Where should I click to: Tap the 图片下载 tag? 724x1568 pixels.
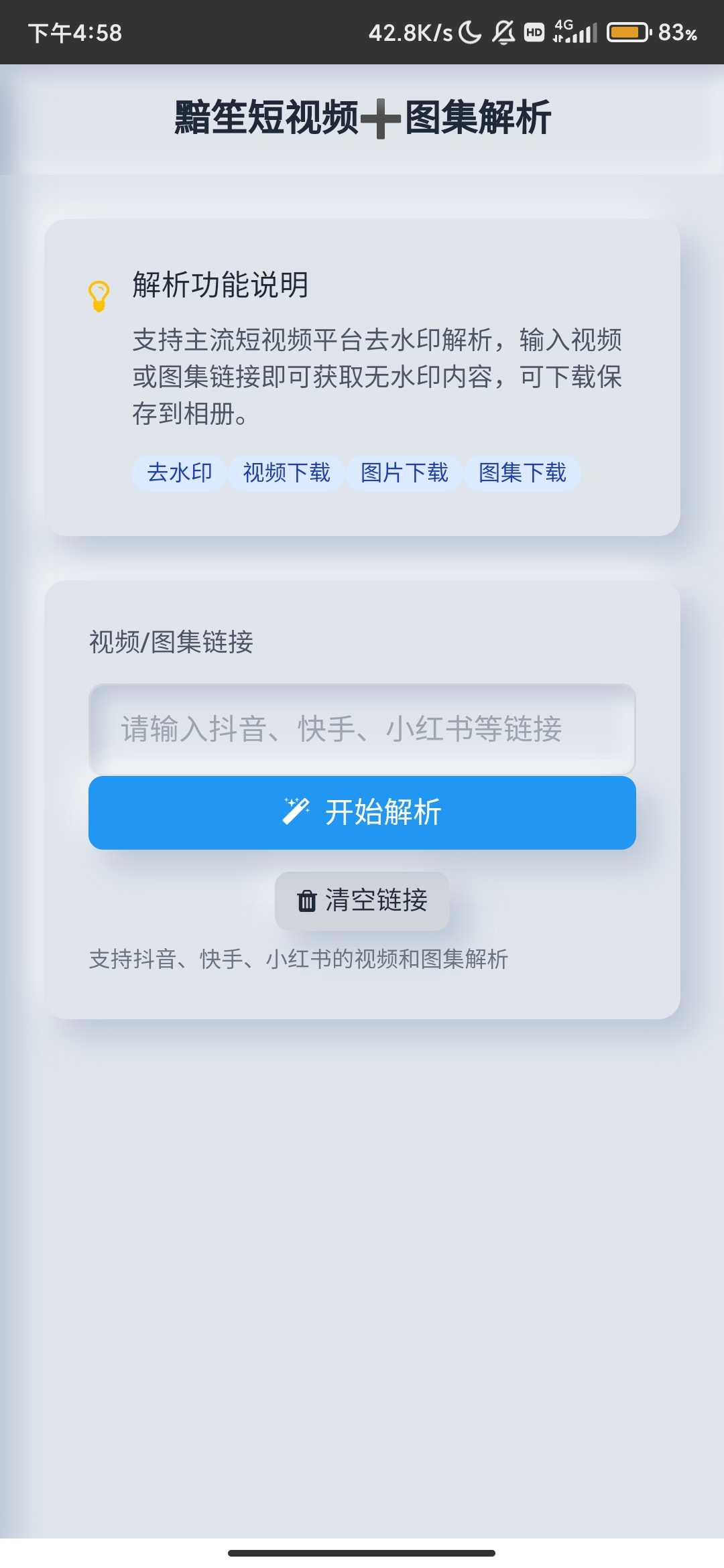[x=403, y=472]
